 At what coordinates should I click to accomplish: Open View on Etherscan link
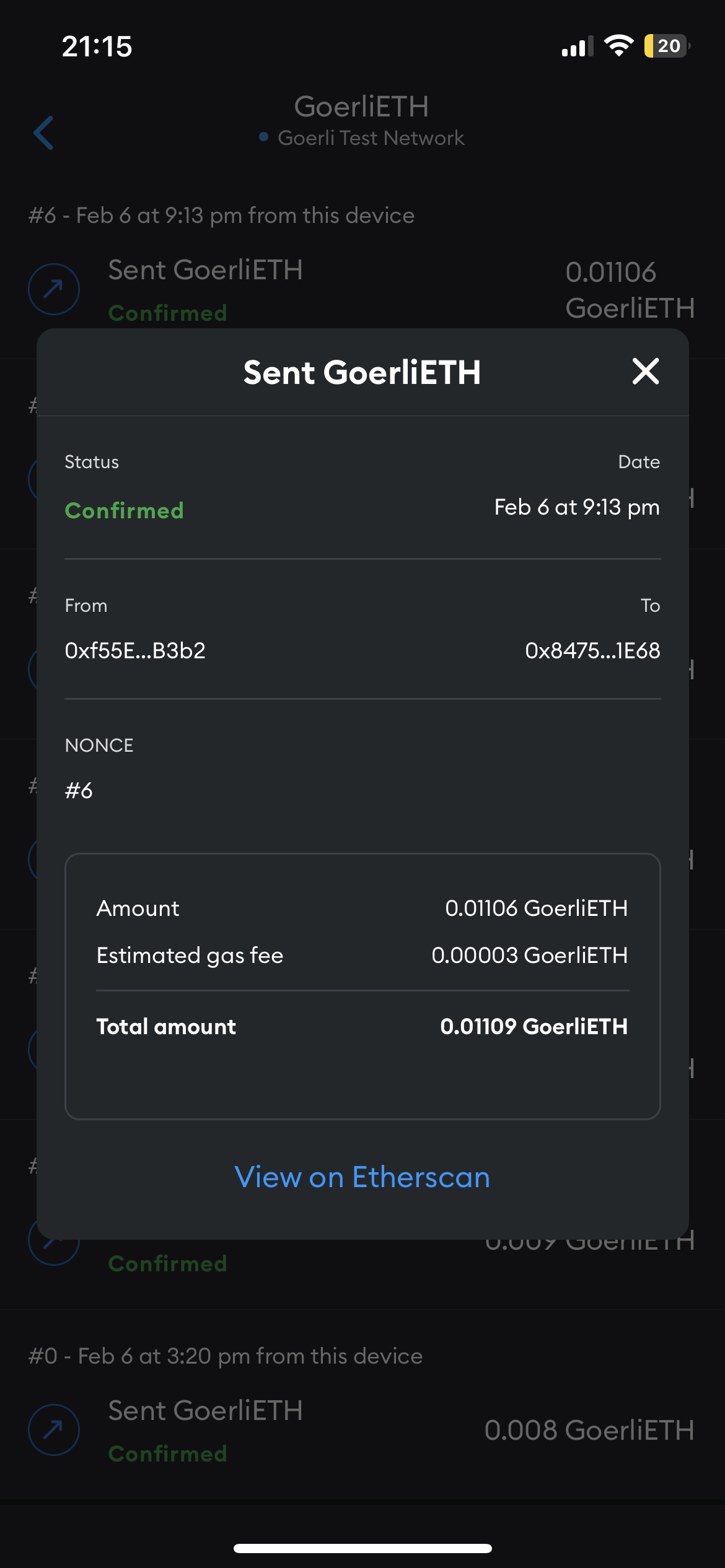(362, 1177)
